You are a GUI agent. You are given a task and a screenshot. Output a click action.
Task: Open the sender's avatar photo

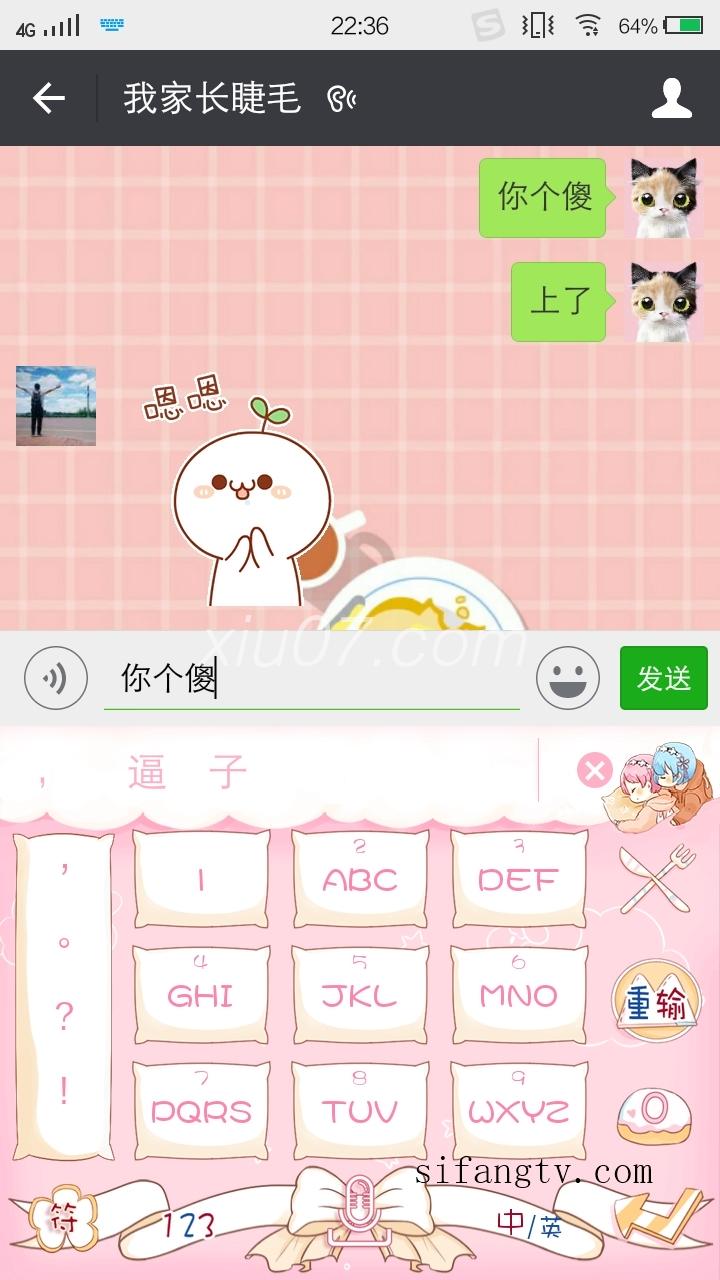[56, 406]
